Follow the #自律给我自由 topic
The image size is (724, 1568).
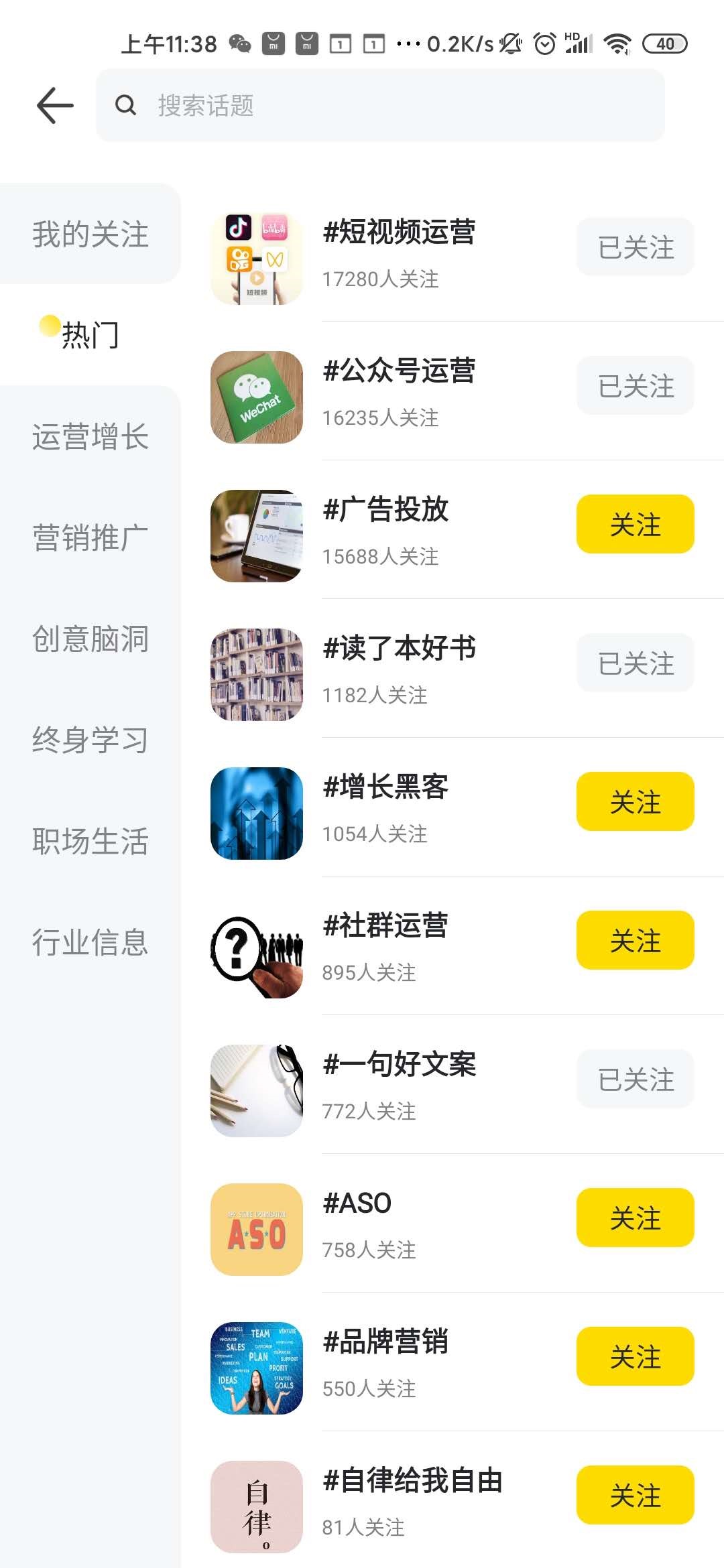(x=636, y=1495)
